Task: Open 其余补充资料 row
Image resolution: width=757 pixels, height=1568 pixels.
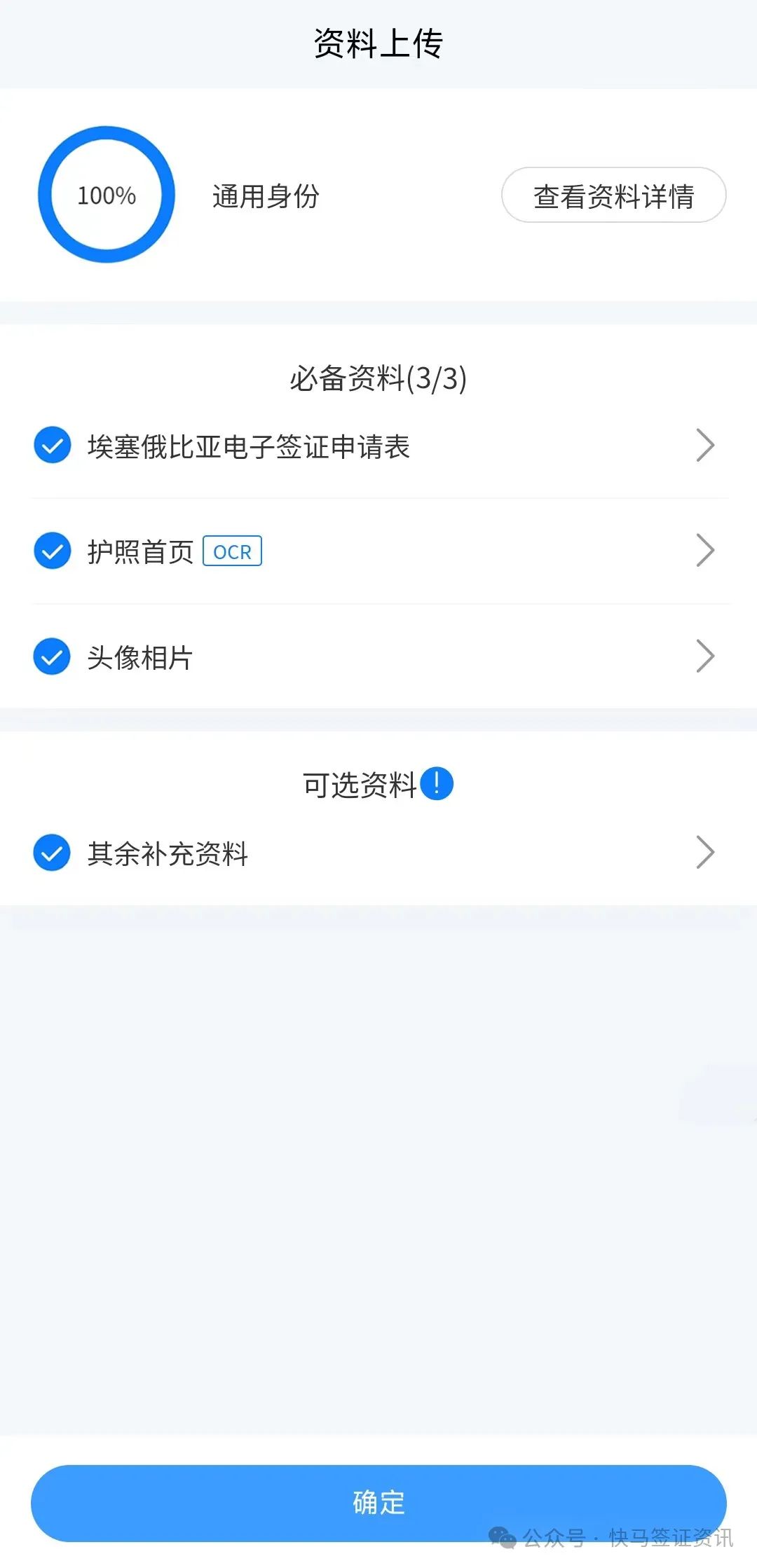Action: click(378, 853)
